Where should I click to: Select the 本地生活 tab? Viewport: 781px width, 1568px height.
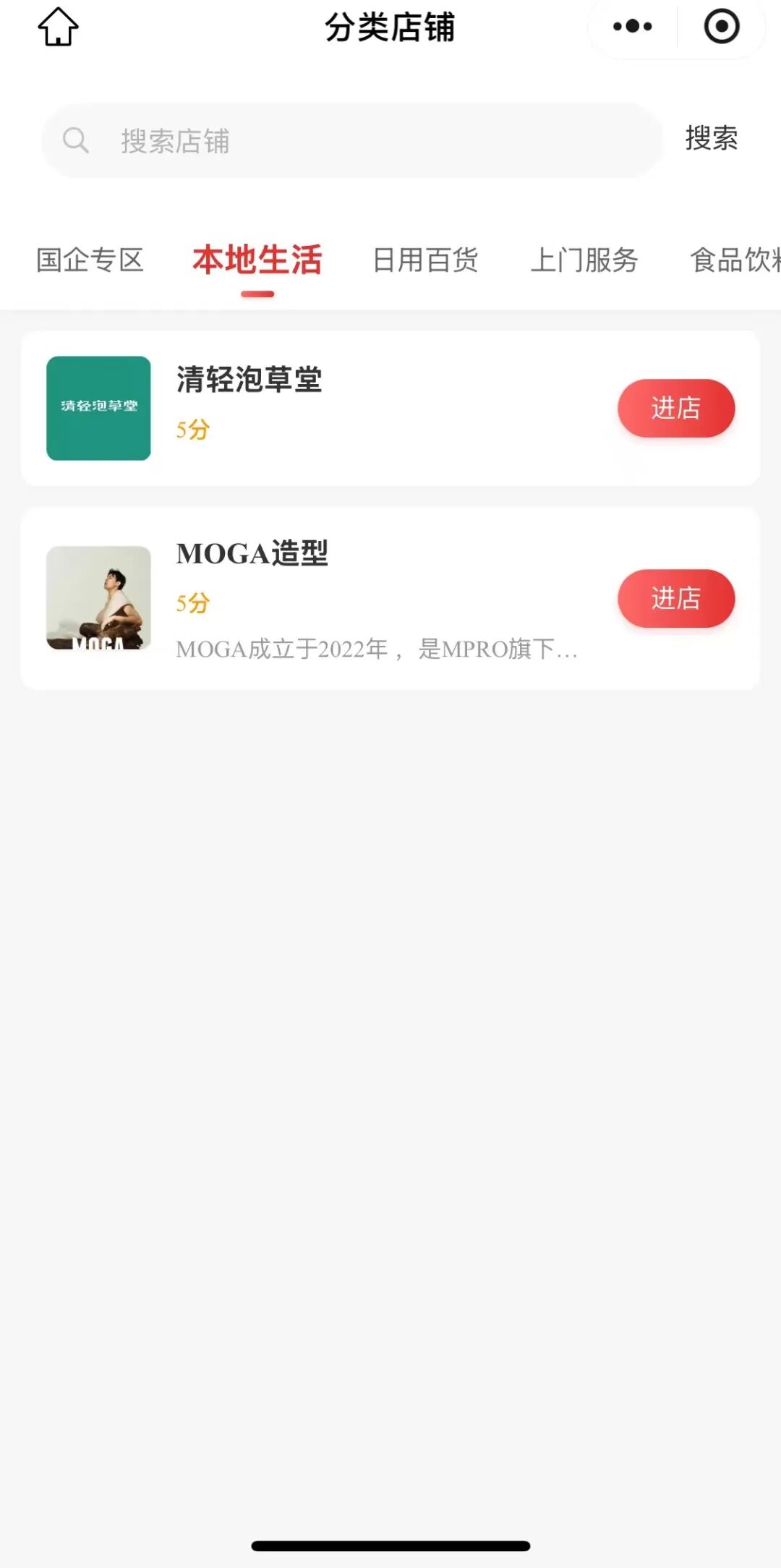257,260
